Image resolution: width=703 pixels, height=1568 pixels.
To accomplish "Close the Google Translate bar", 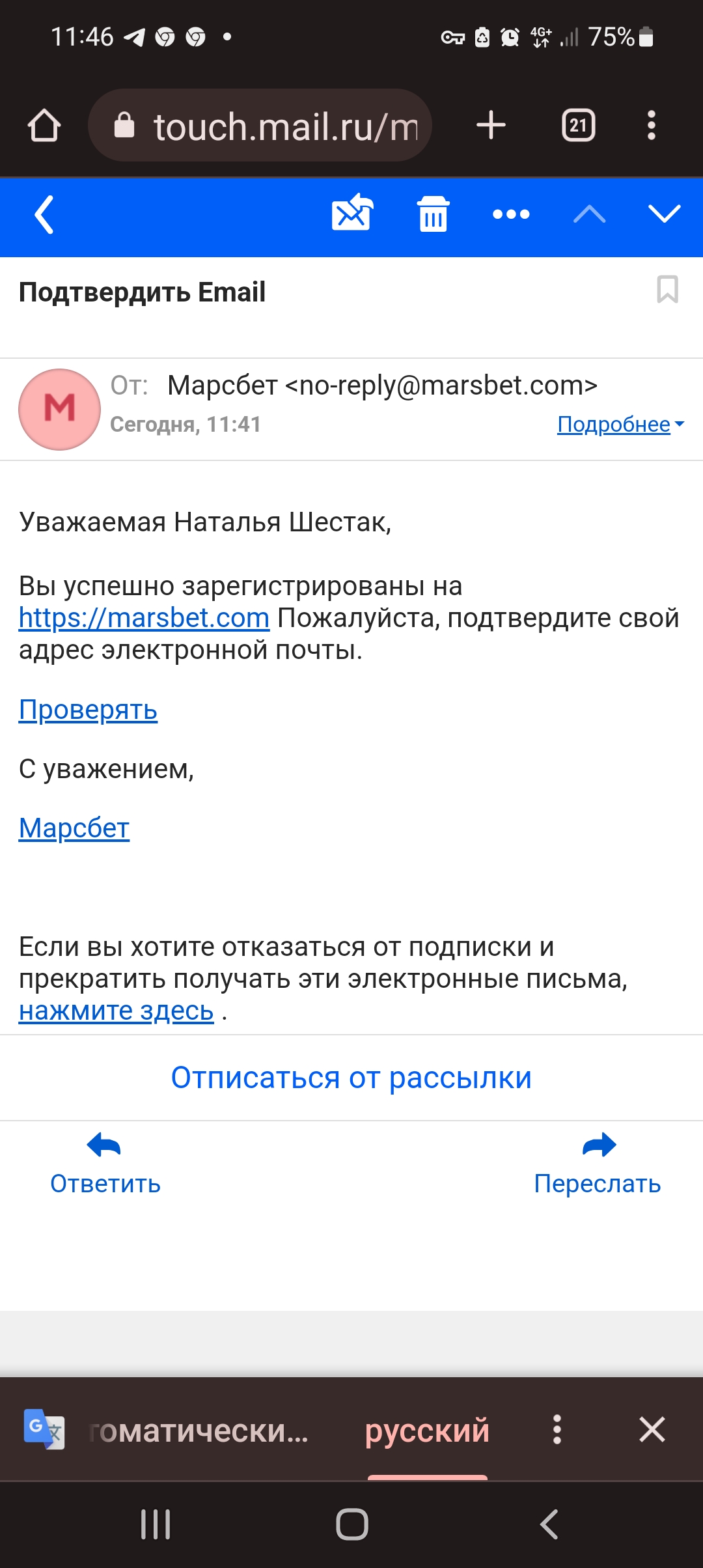I will 652,1430.
